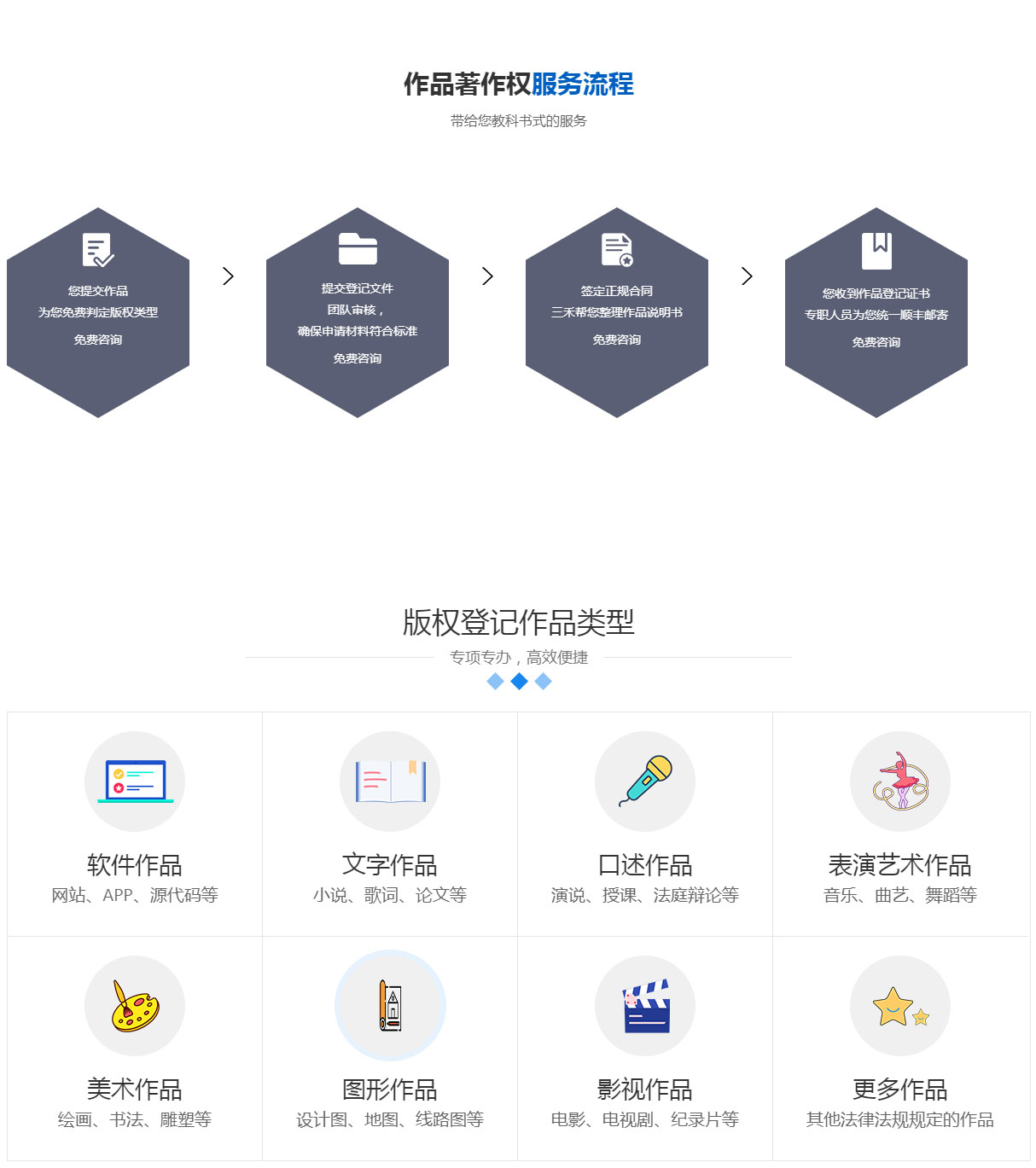1036x1168 pixels.
Task: View the 表演艺术作品 card
Action: [x=900, y=824]
